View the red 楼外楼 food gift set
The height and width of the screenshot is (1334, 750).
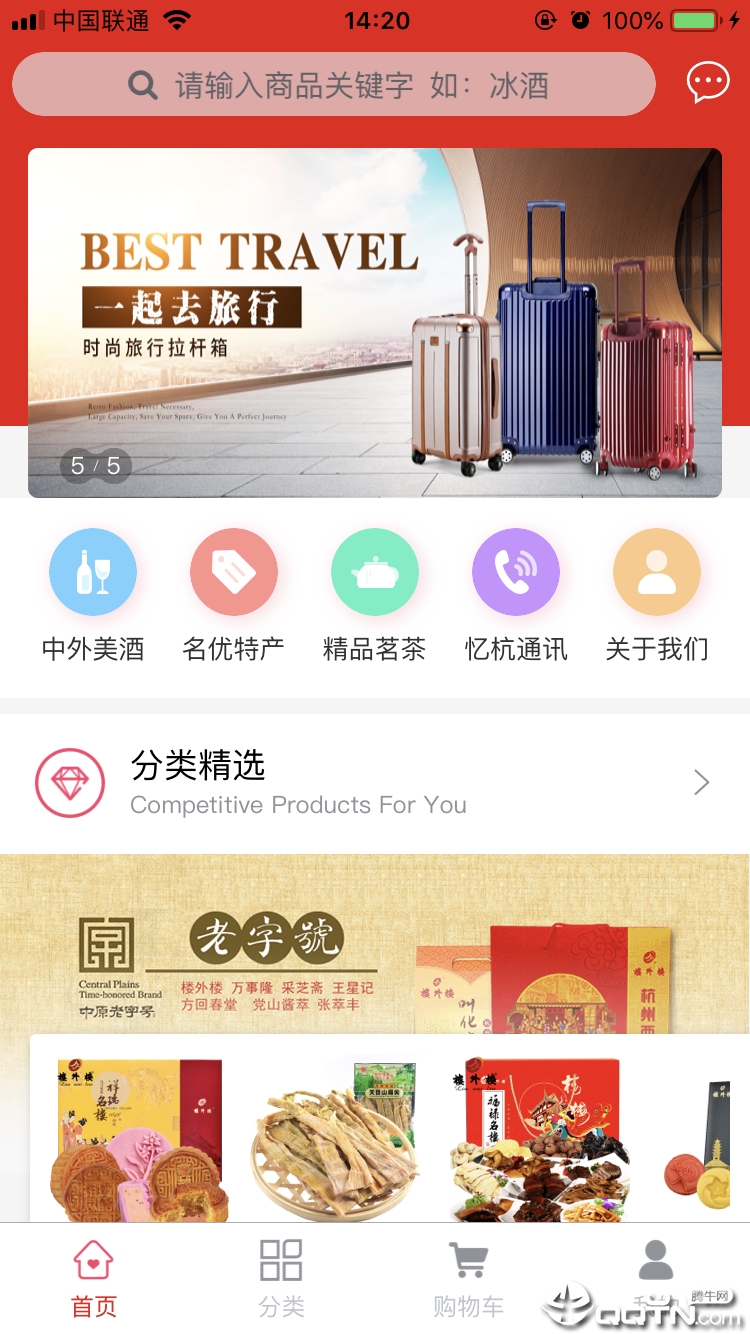[x=540, y=1140]
